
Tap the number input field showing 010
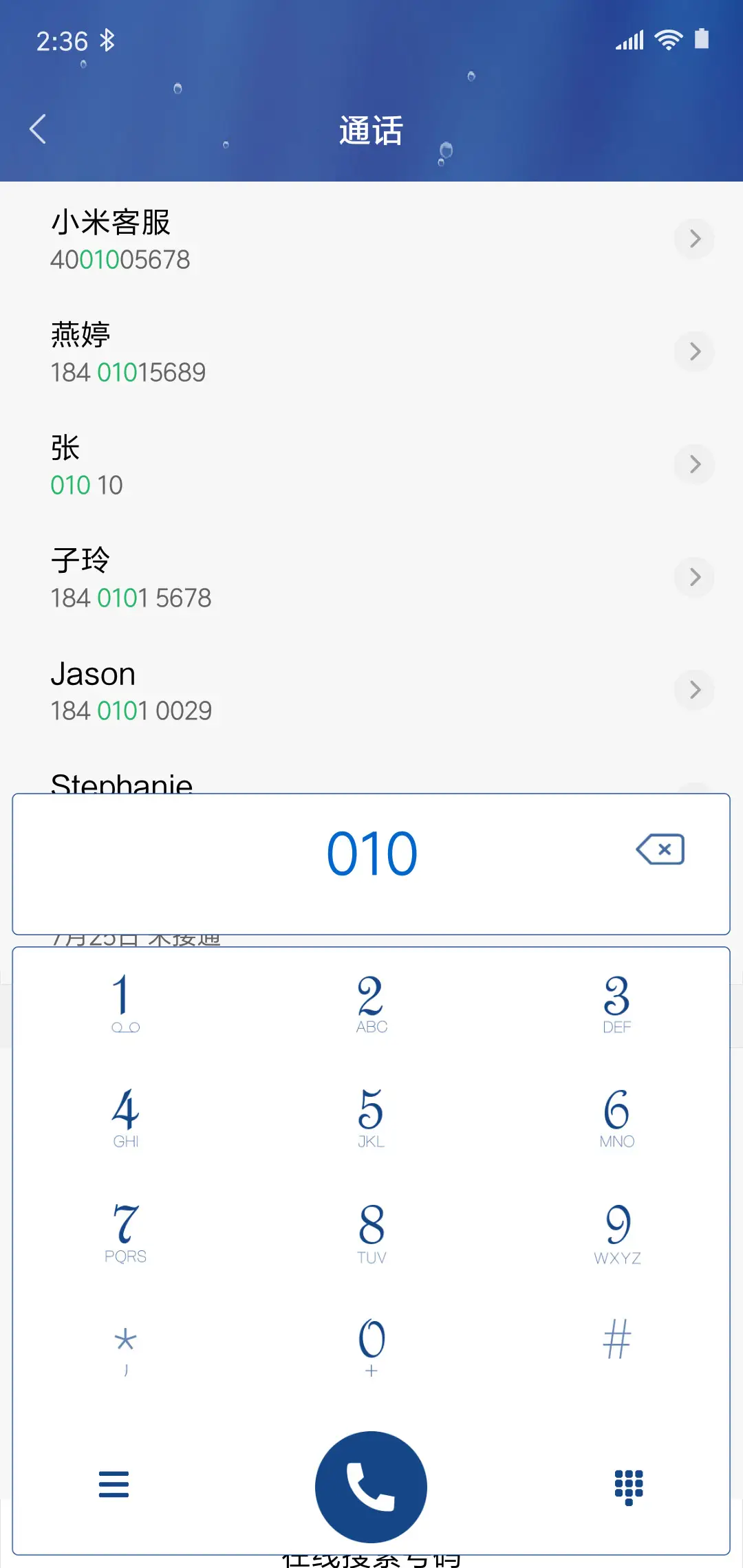pyautogui.click(x=371, y=853)
